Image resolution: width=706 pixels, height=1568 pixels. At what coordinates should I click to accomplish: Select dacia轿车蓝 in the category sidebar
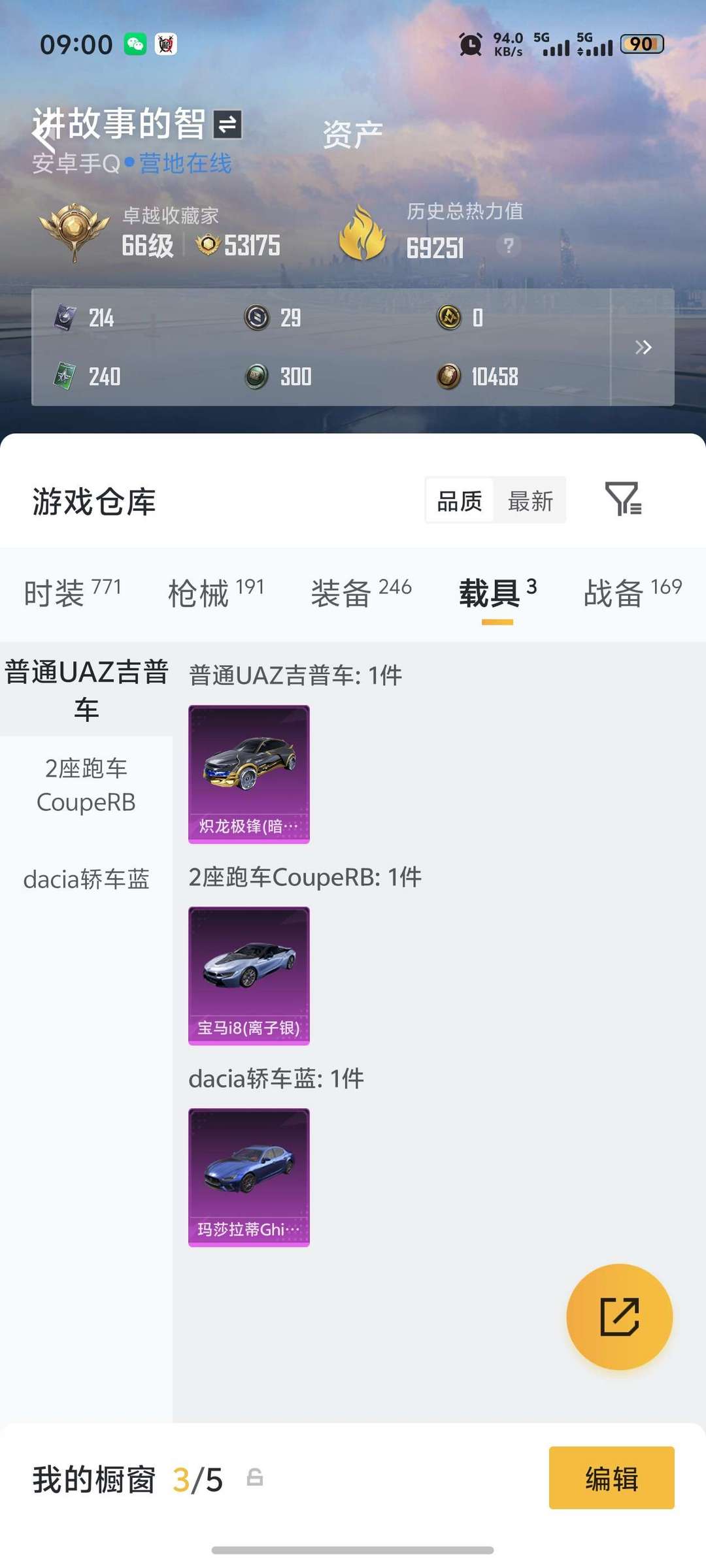coord(87,881)
